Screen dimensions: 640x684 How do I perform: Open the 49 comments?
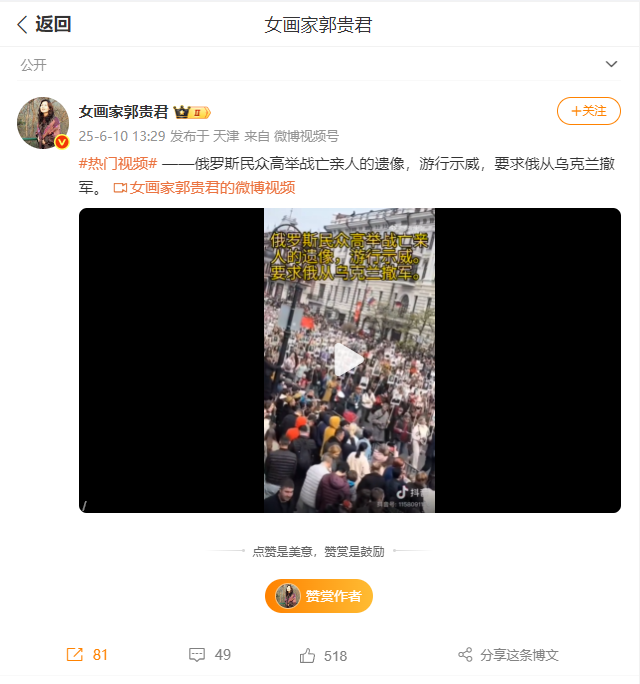coord(210,655)
